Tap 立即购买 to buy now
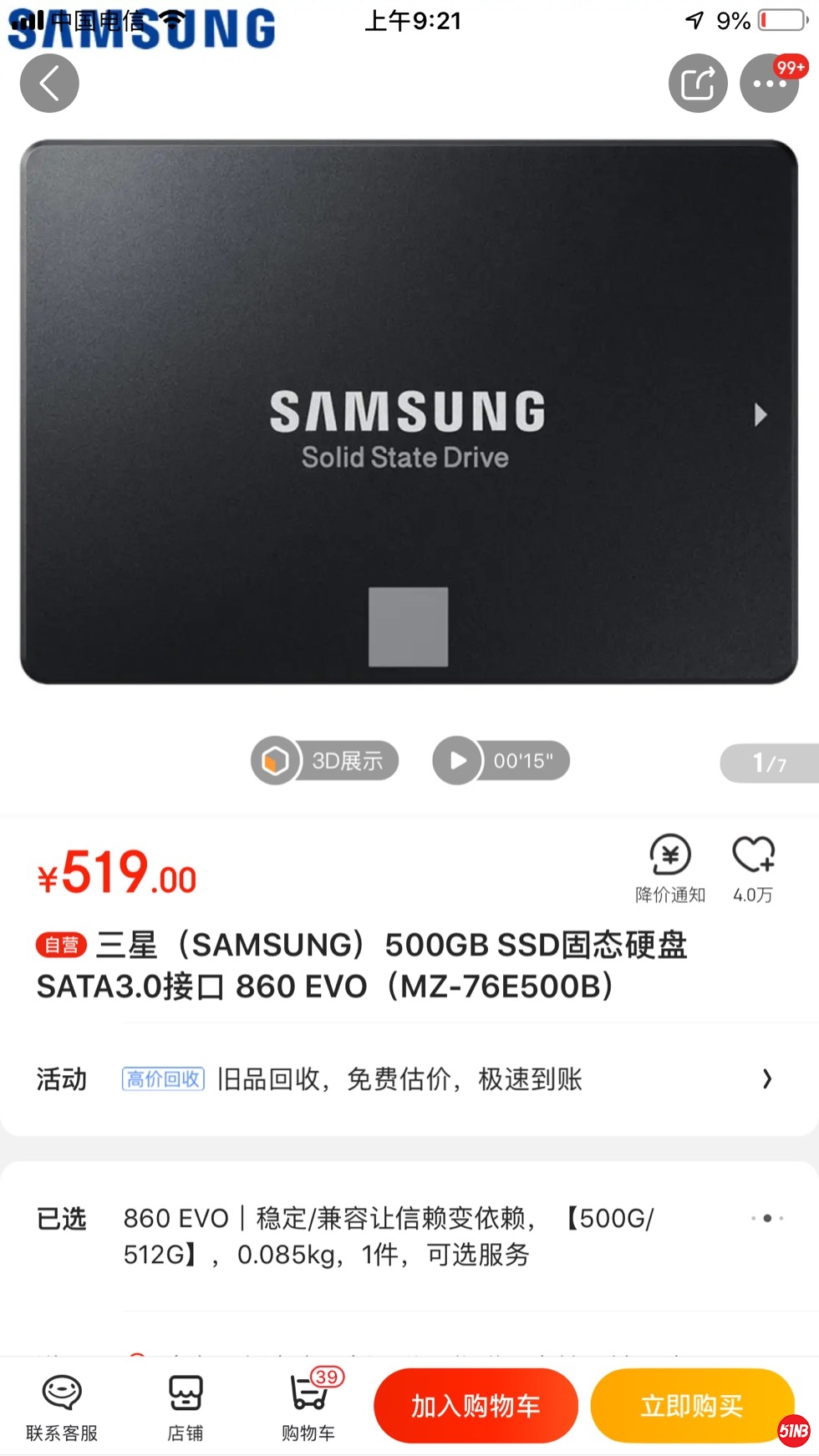 click(691, 1406)
